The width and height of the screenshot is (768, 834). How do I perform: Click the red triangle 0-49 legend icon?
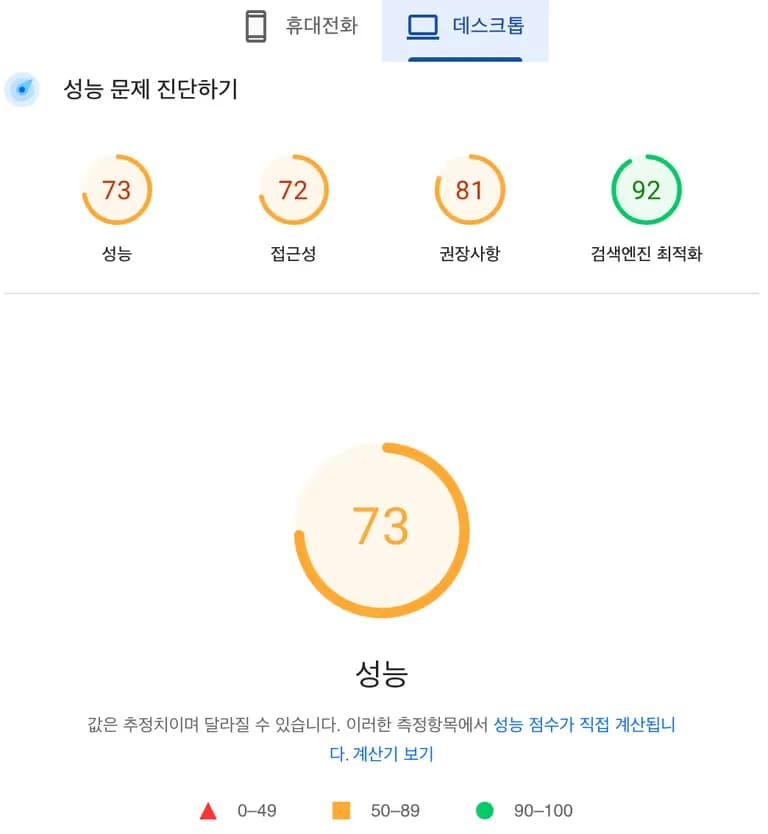(210, 811)
